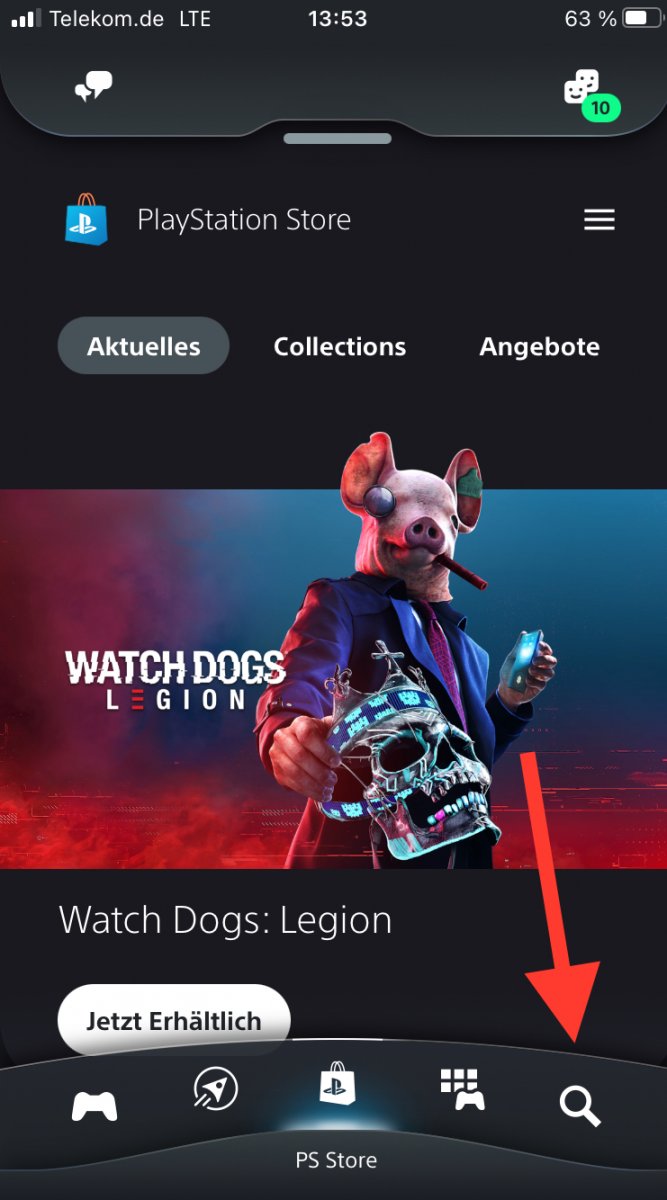Viewport: 667px width, 1200px height.
Task: Open the controller Play tab
Action: (95, 1106)
